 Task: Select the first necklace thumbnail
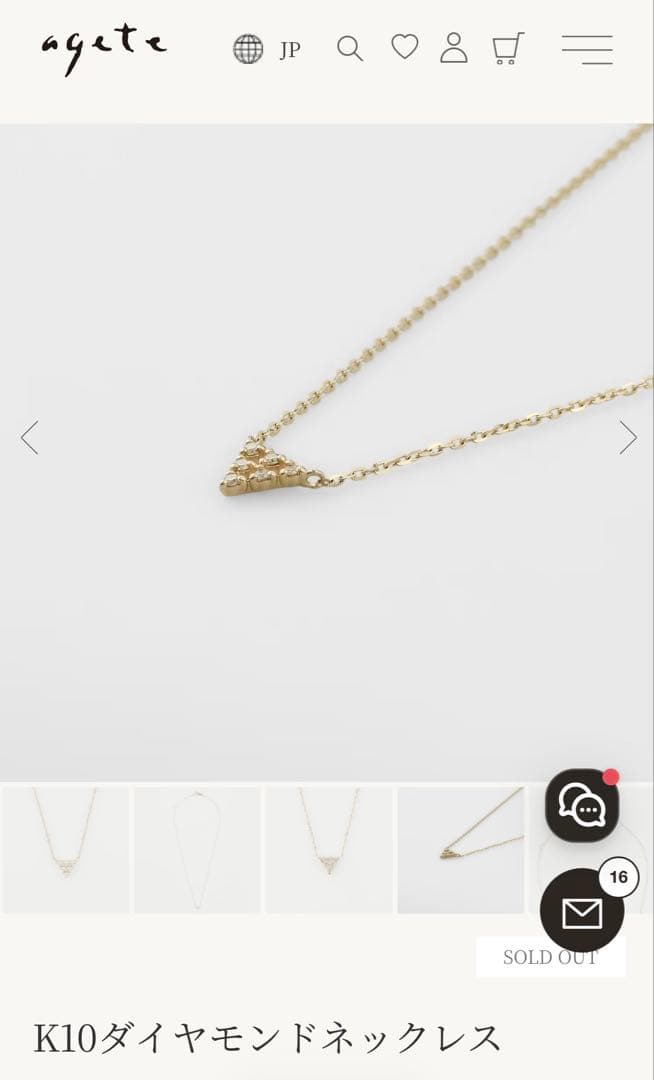[x=66, y=850]
